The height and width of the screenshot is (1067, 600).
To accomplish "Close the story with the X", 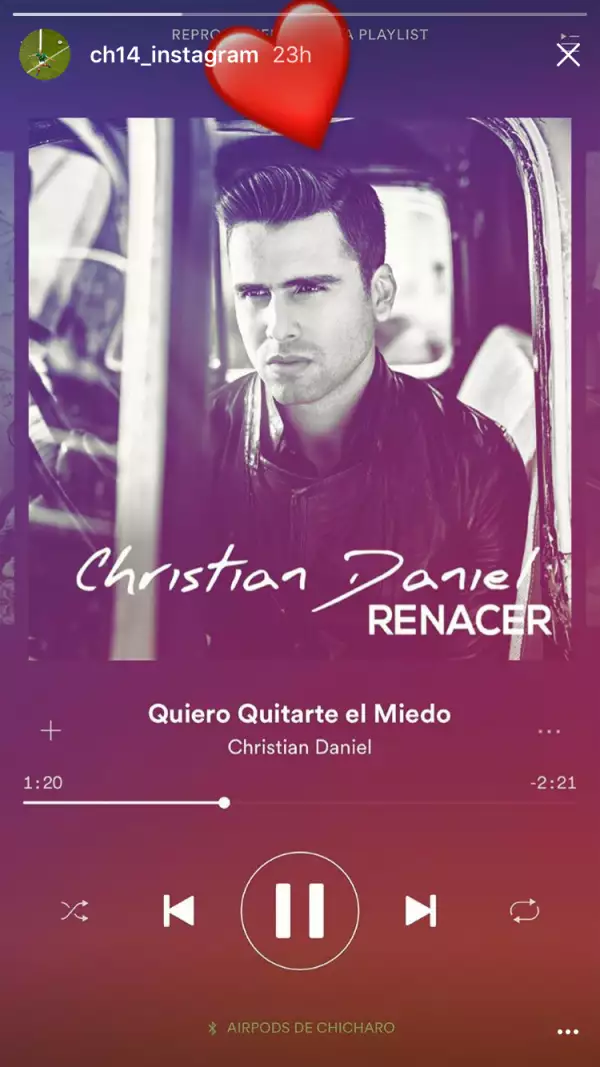I will tap(568, 56).
